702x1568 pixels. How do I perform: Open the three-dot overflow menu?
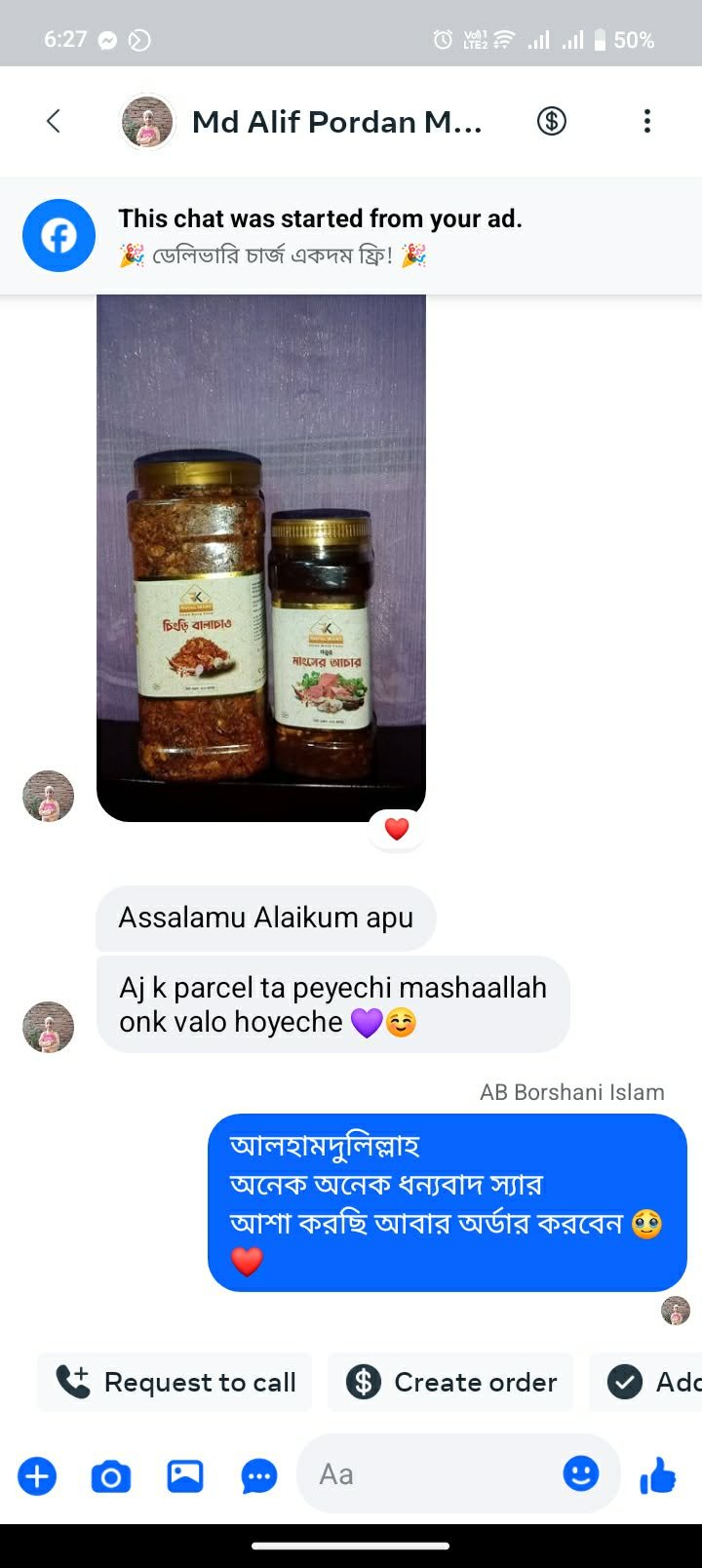646,121
